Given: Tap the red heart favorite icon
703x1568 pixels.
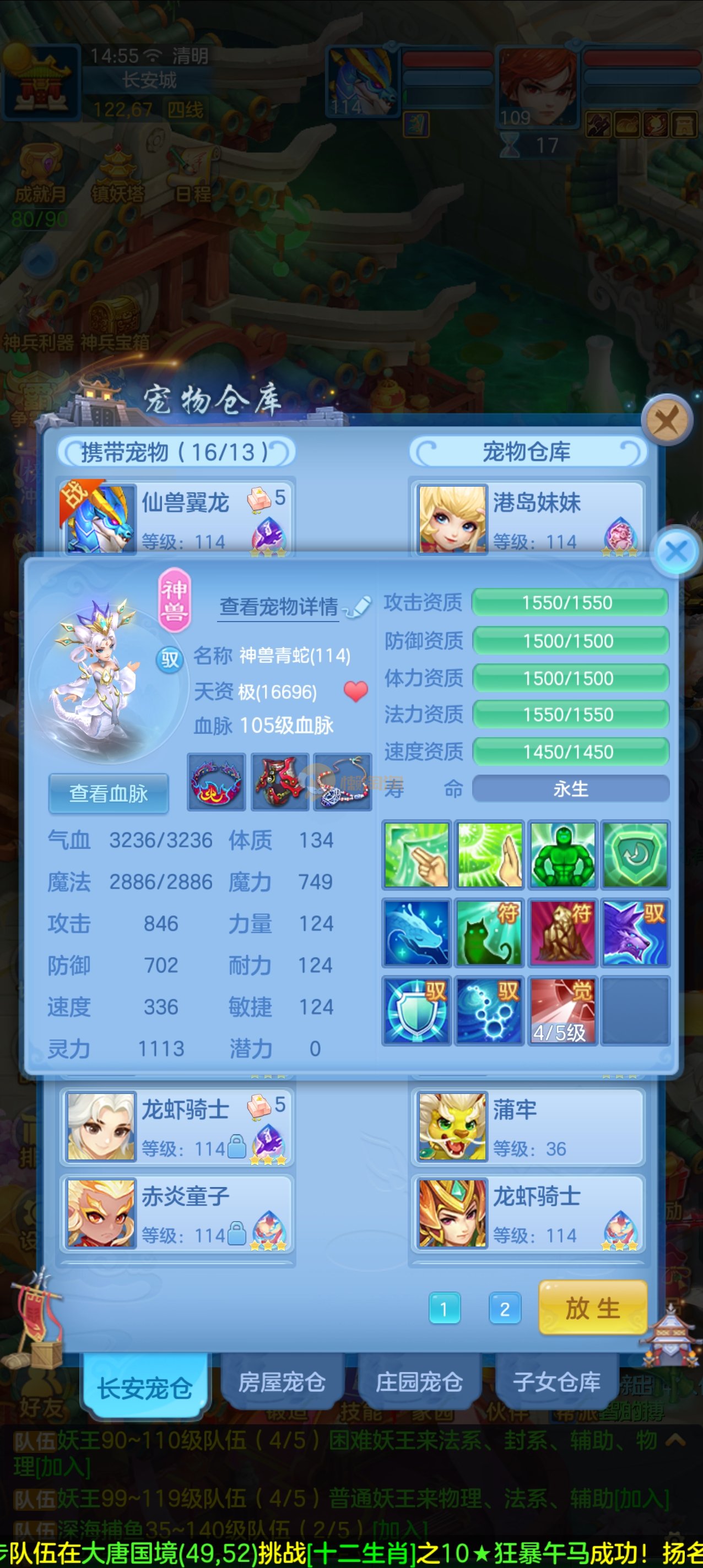Looking at the screenshot, I should (x=356, y=691).
